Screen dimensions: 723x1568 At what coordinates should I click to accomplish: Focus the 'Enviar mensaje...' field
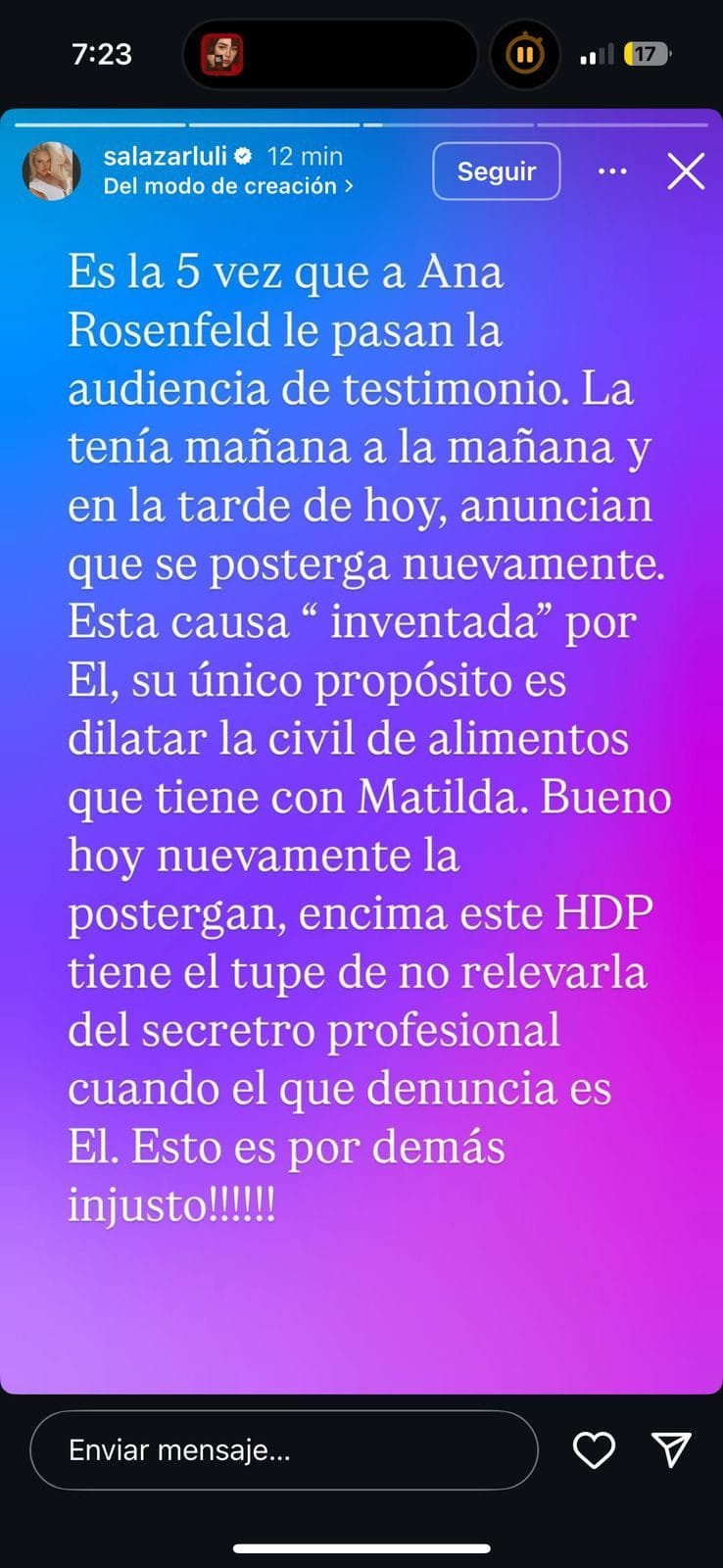(x=284, y=1450)
